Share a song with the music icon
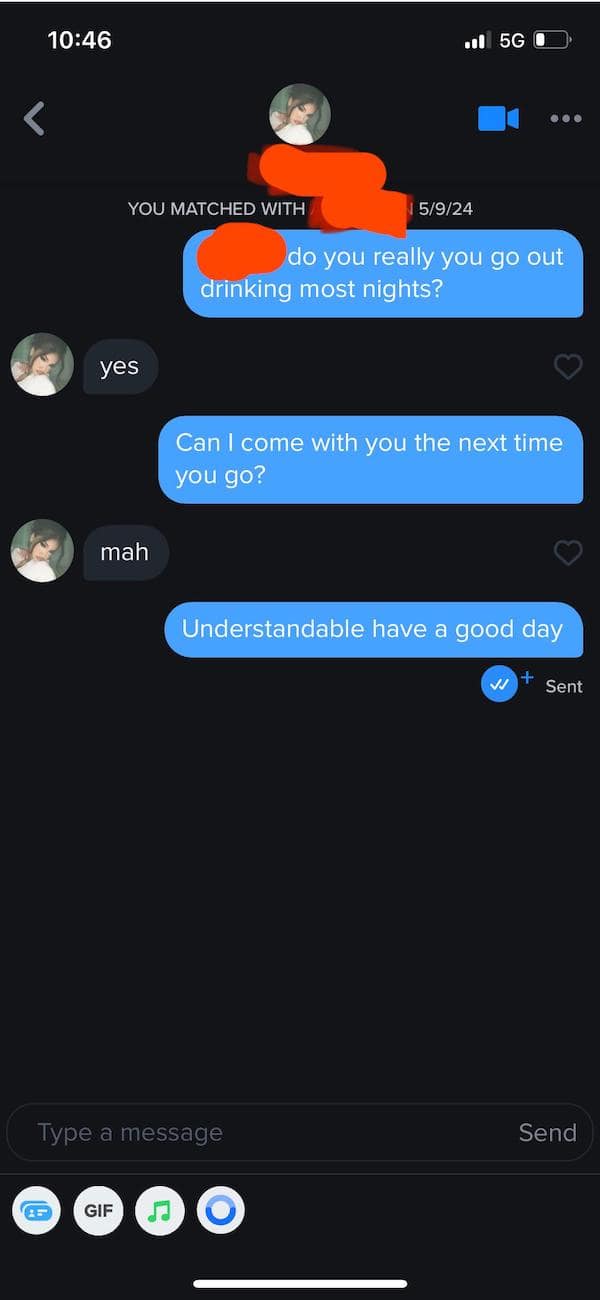 coord(159,1211)
